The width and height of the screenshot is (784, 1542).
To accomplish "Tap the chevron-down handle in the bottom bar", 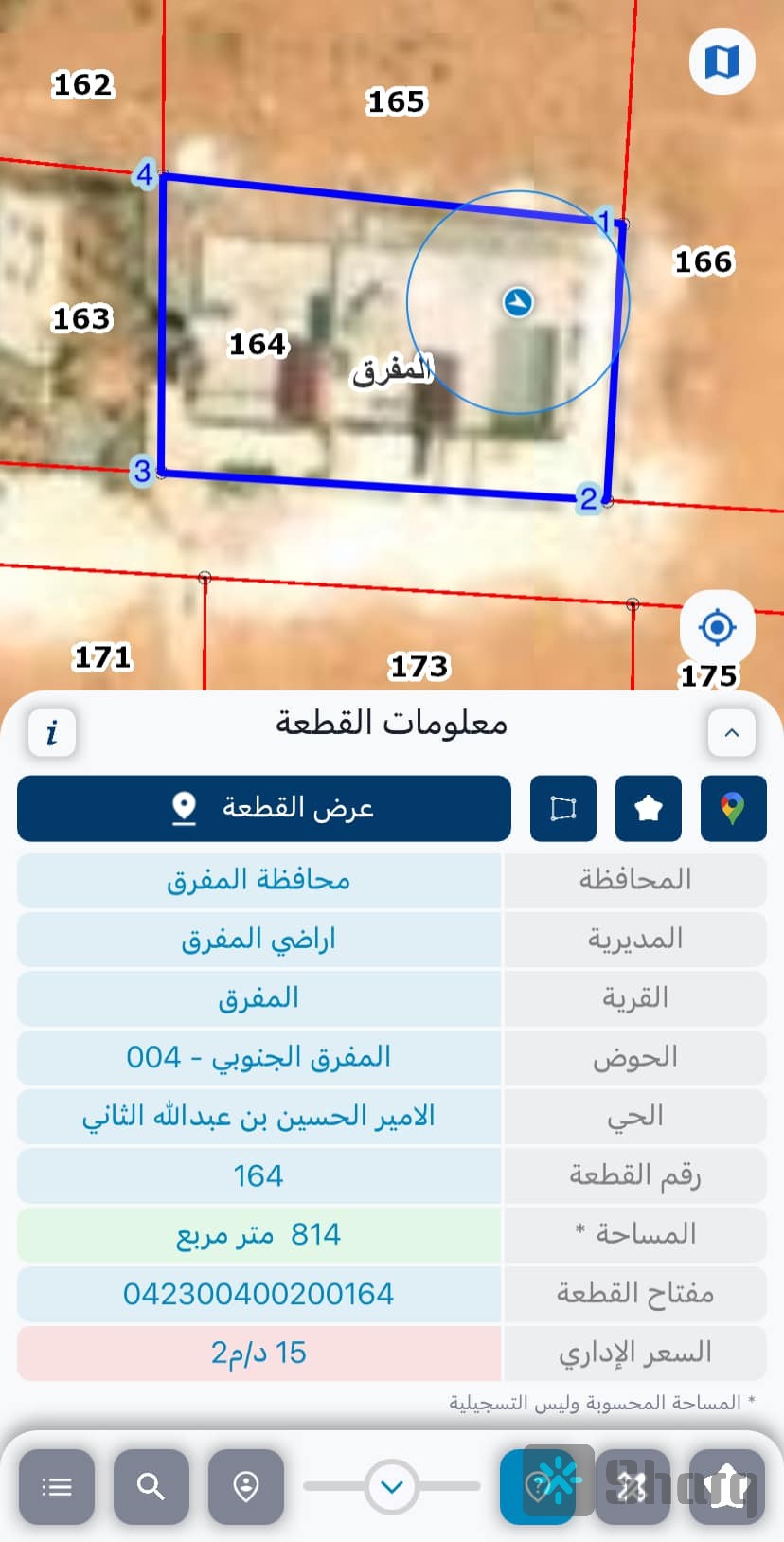I will click(392, 1486).
